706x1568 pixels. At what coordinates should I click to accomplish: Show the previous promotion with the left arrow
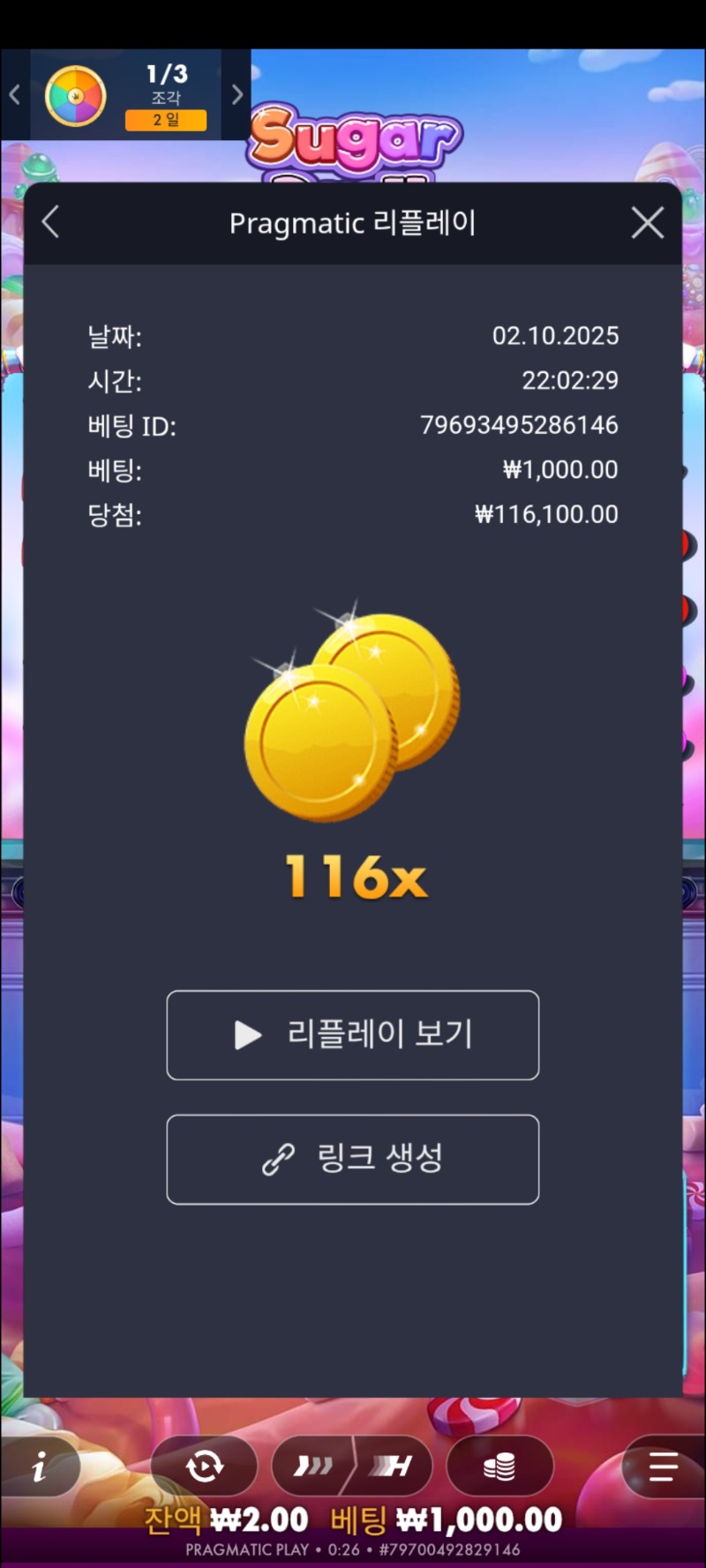15,94
